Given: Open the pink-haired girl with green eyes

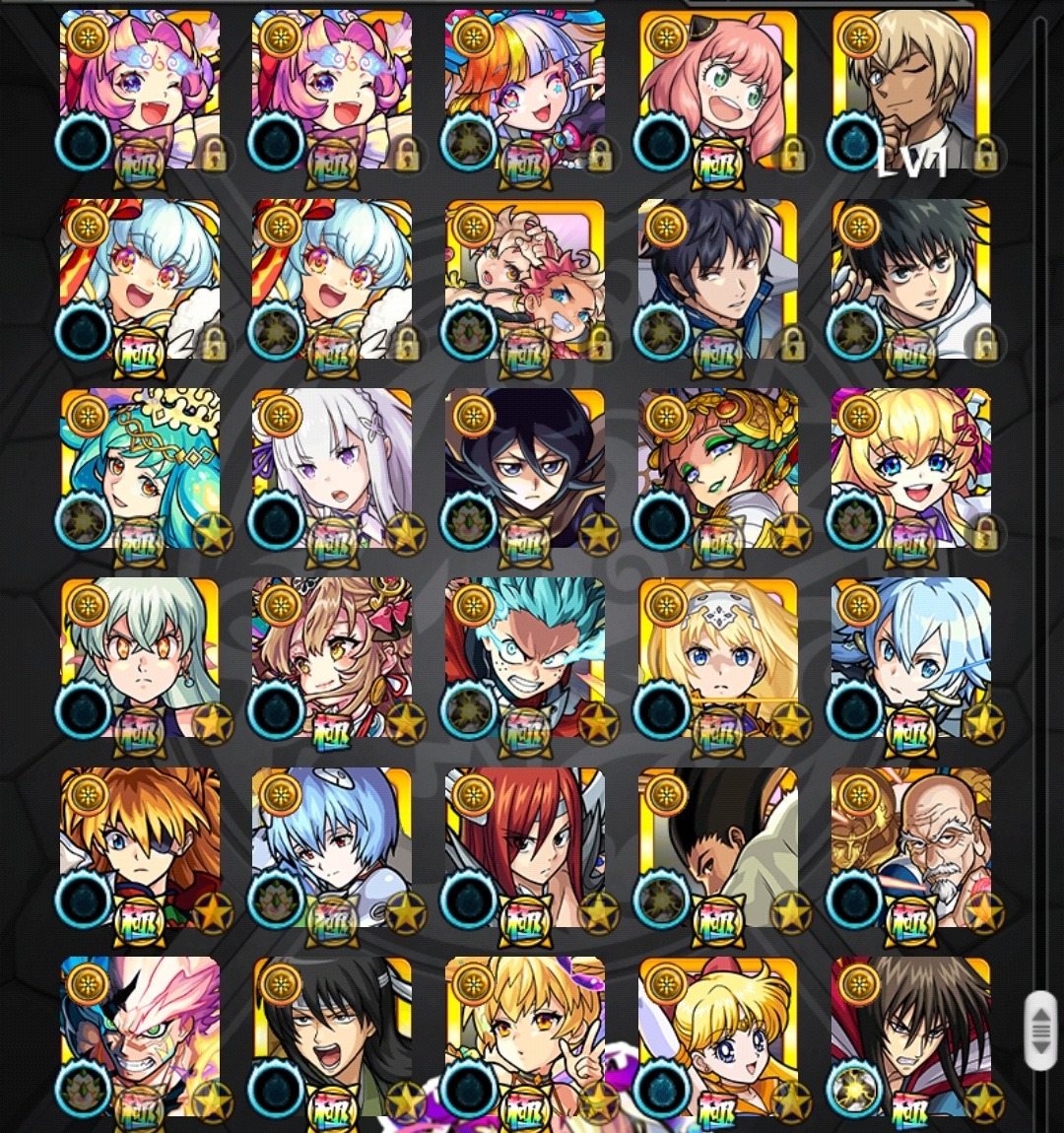Looking at the screenshot, I should point(718,91).
